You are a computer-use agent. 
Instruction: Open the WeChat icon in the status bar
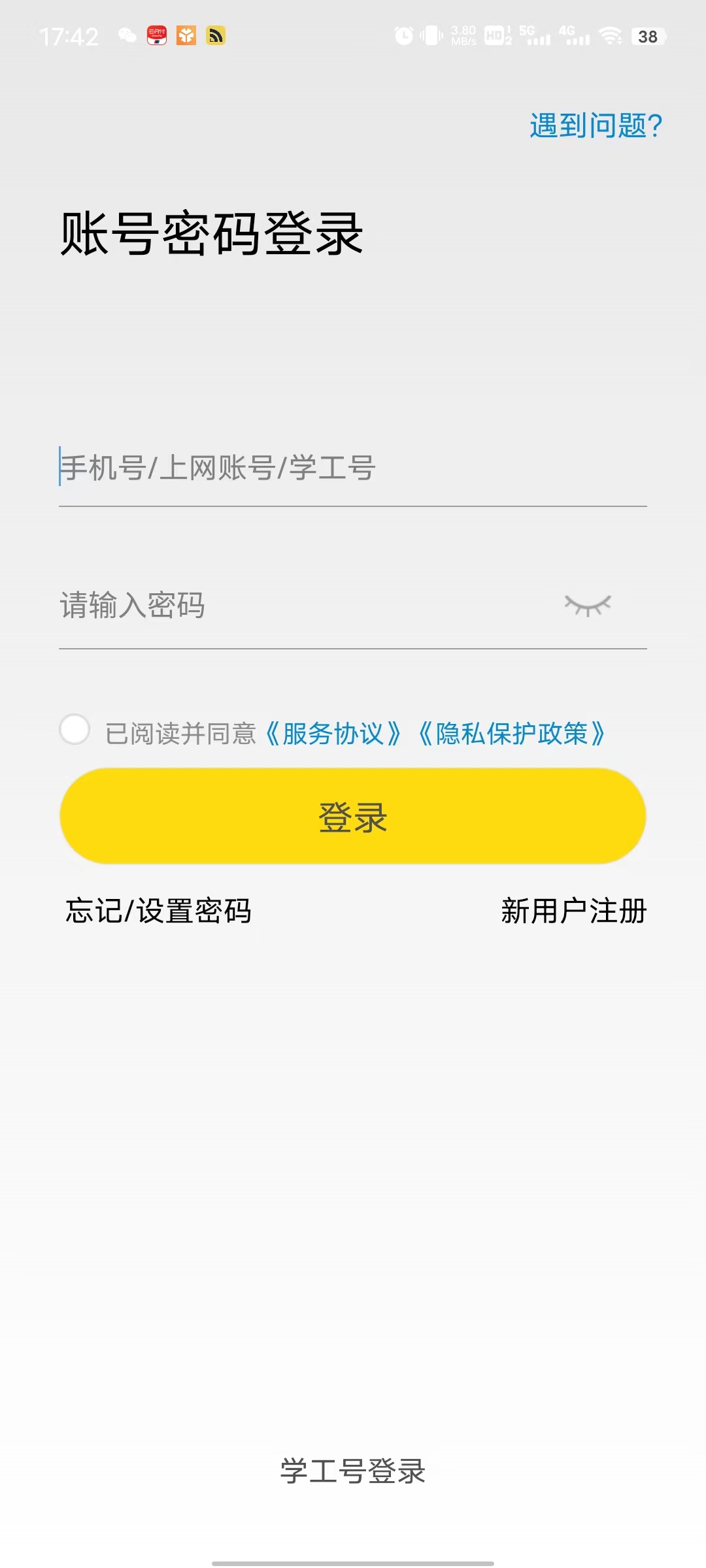tap(126, 37)
